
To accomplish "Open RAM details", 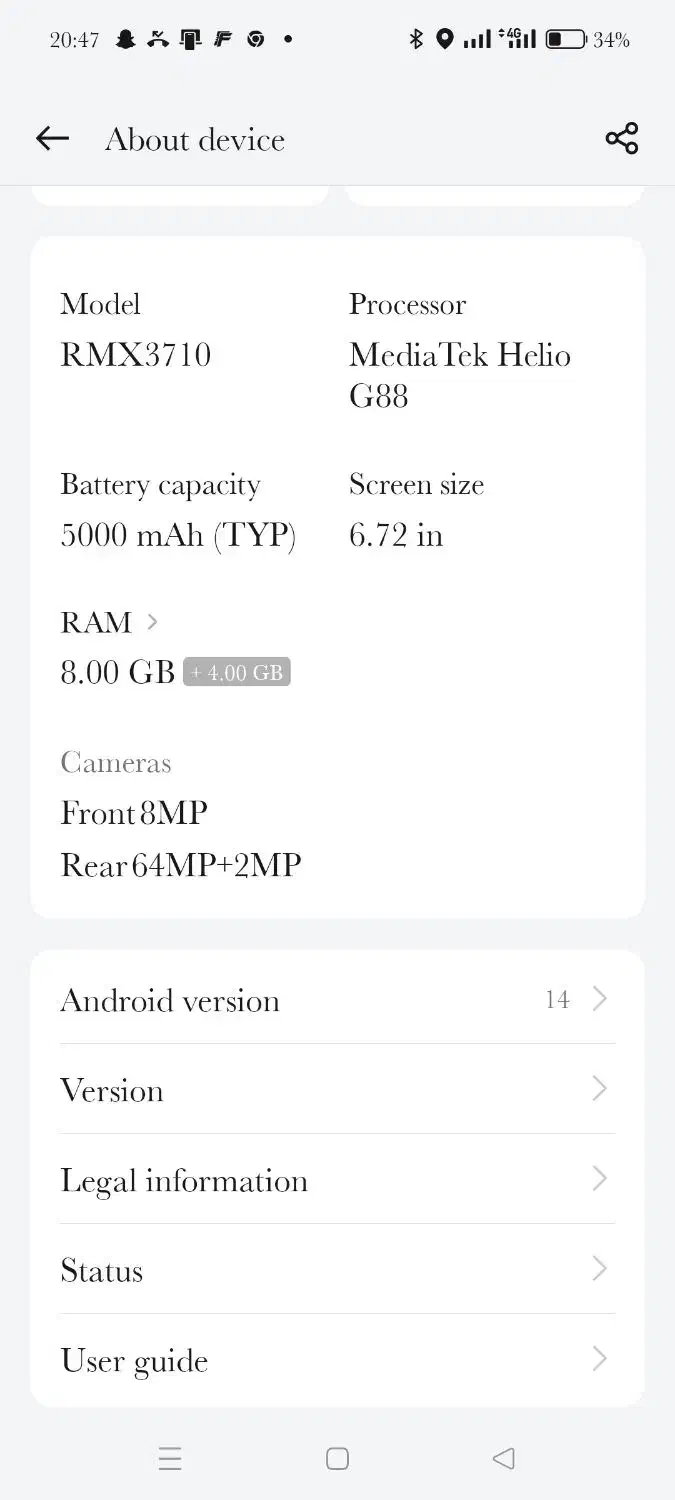I will [110, 622].
